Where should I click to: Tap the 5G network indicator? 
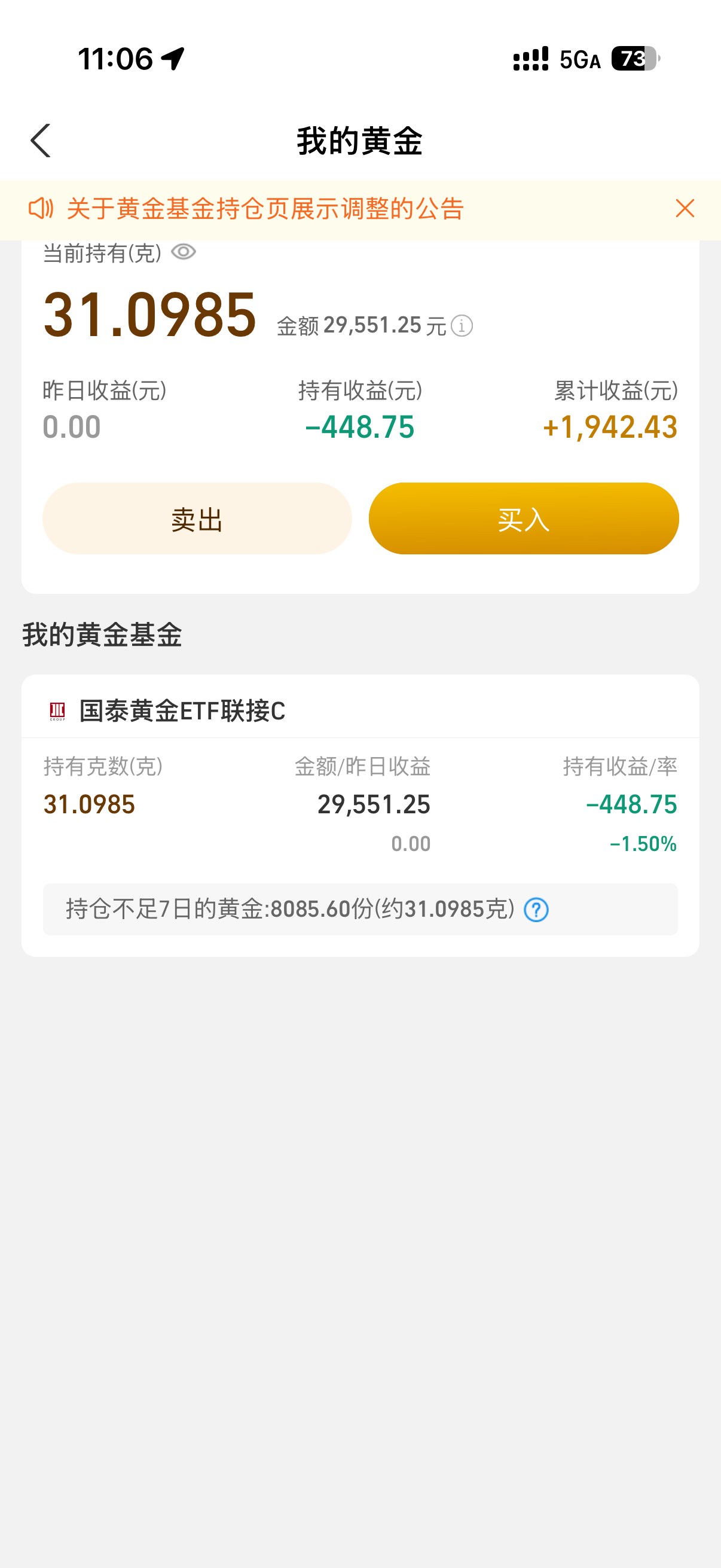[577, 59]
